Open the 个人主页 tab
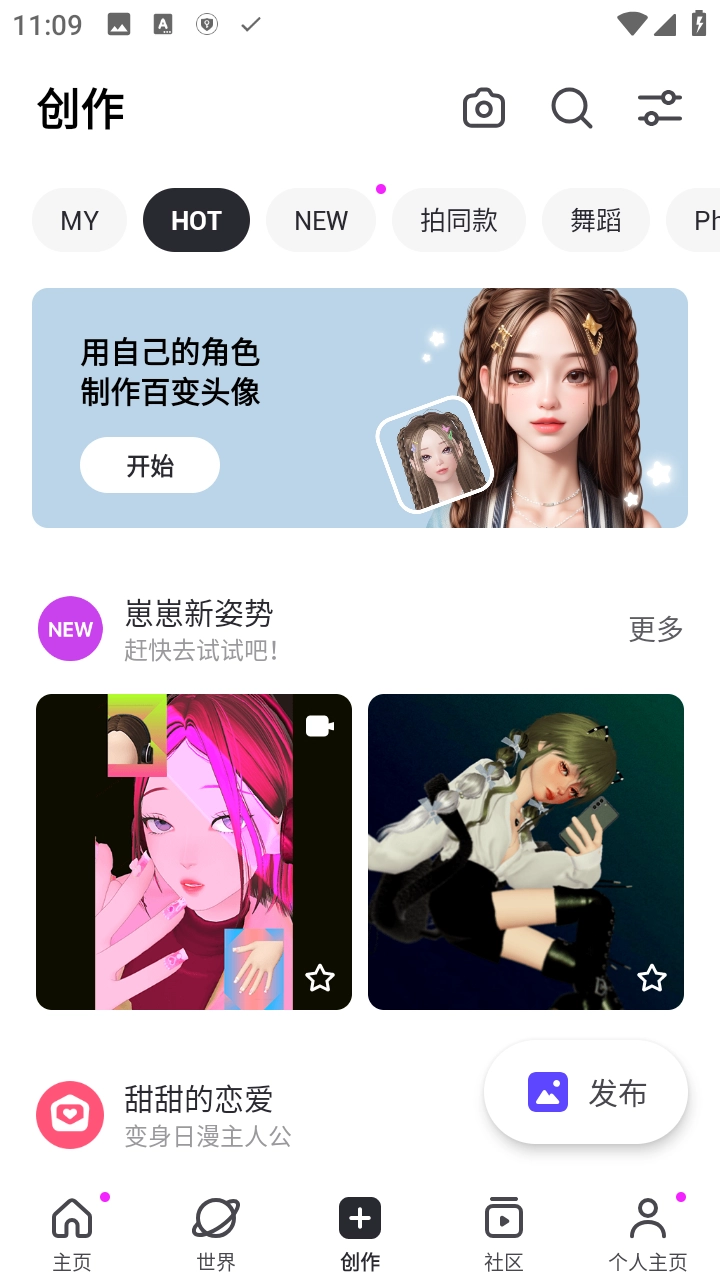The height and width of the screenshot is (1280, 720). point(648,1233)
